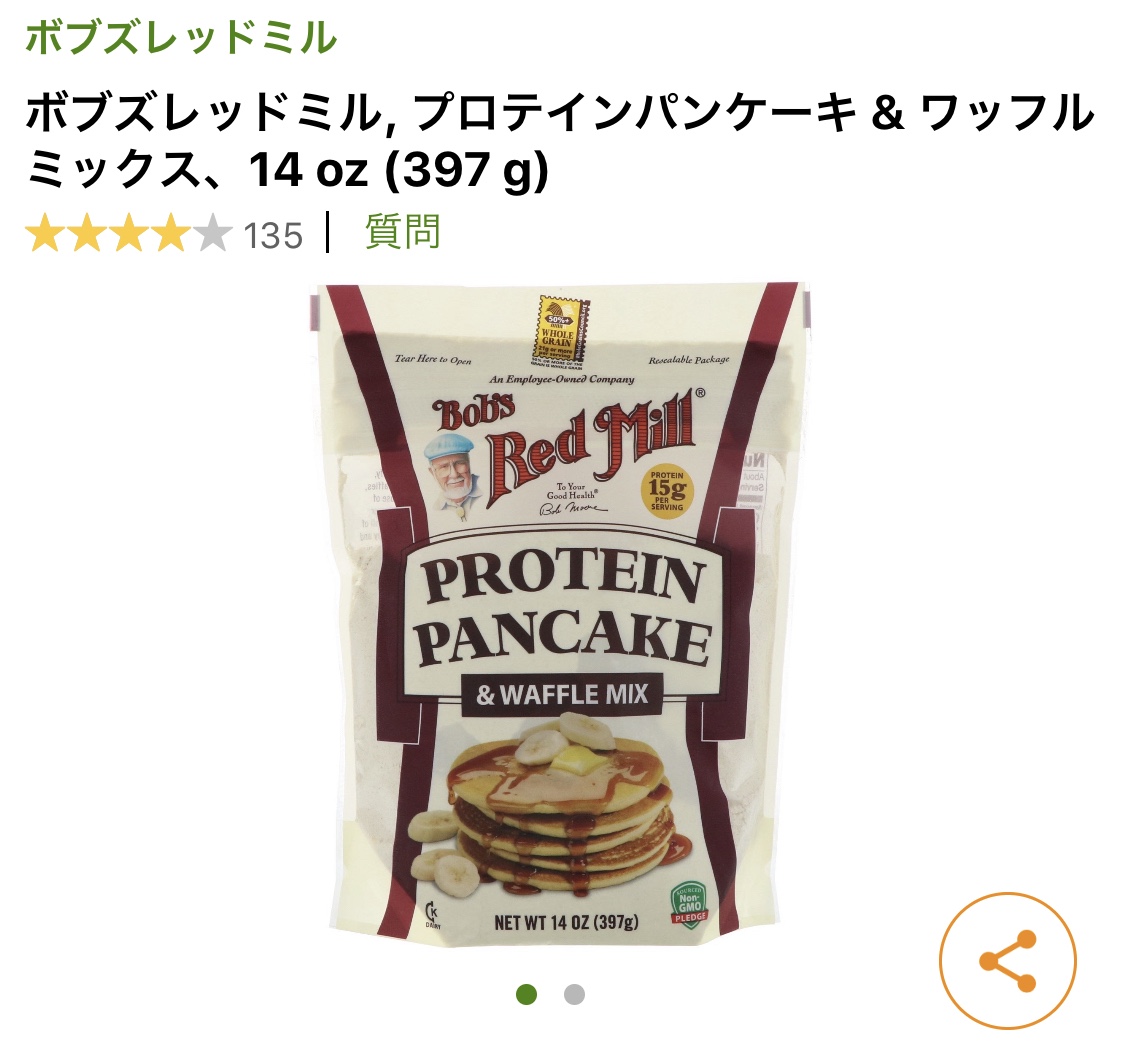The width and height of the screenshot is (1125, 1049).
Task: Share this product
Action: [x=1007, y=960]
